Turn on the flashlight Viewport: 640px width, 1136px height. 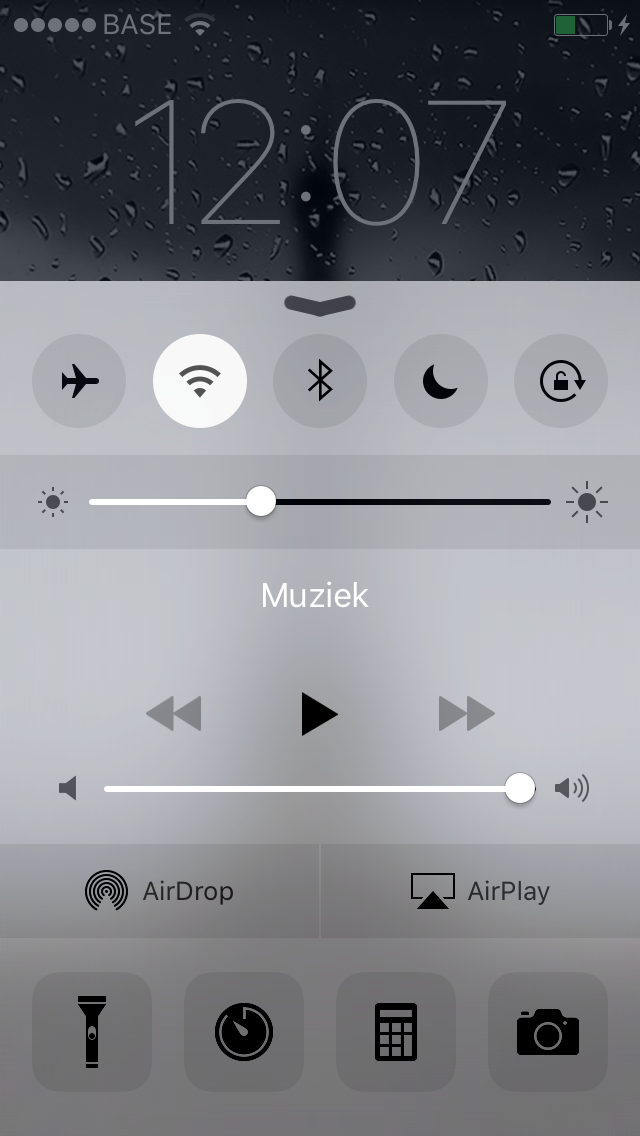point(92,1031)
